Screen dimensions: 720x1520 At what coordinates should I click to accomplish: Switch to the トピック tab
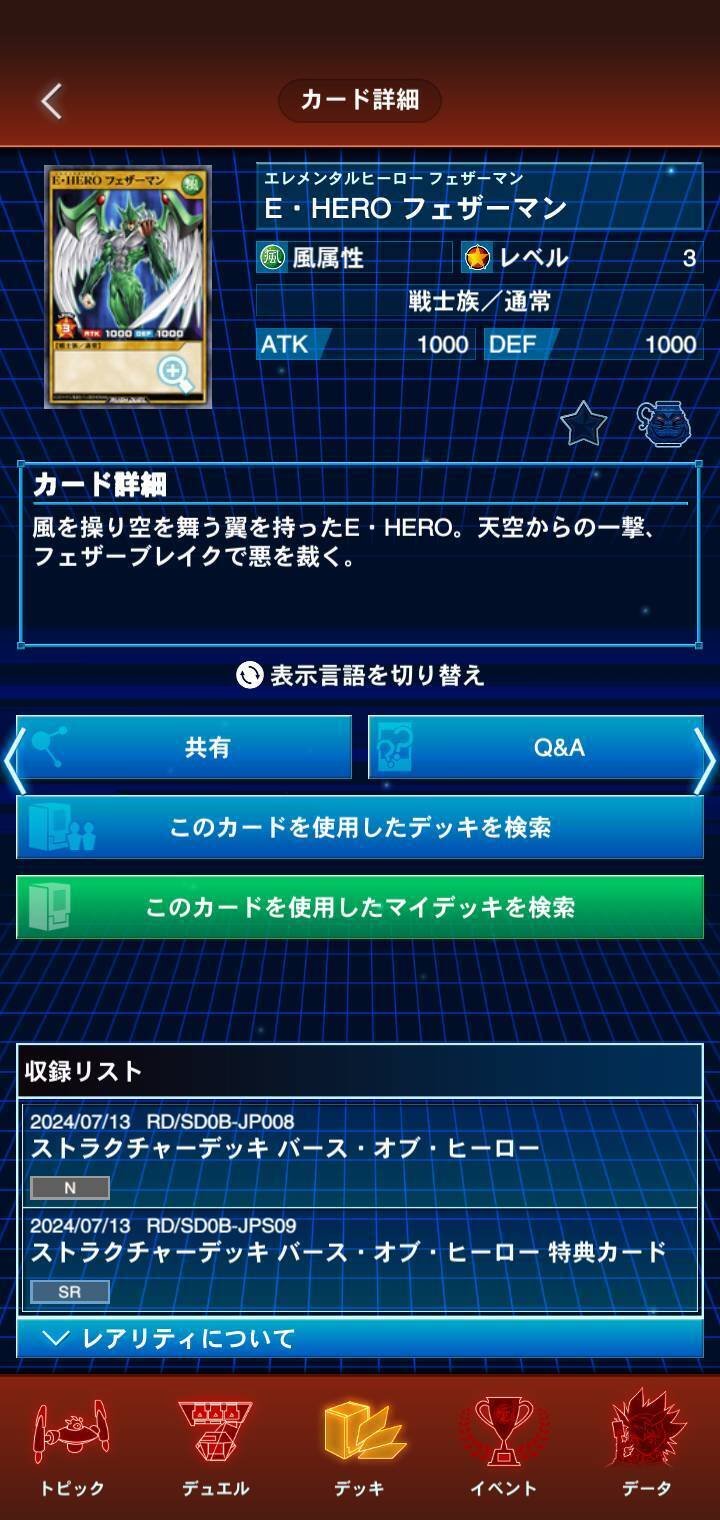(72, 1446)
